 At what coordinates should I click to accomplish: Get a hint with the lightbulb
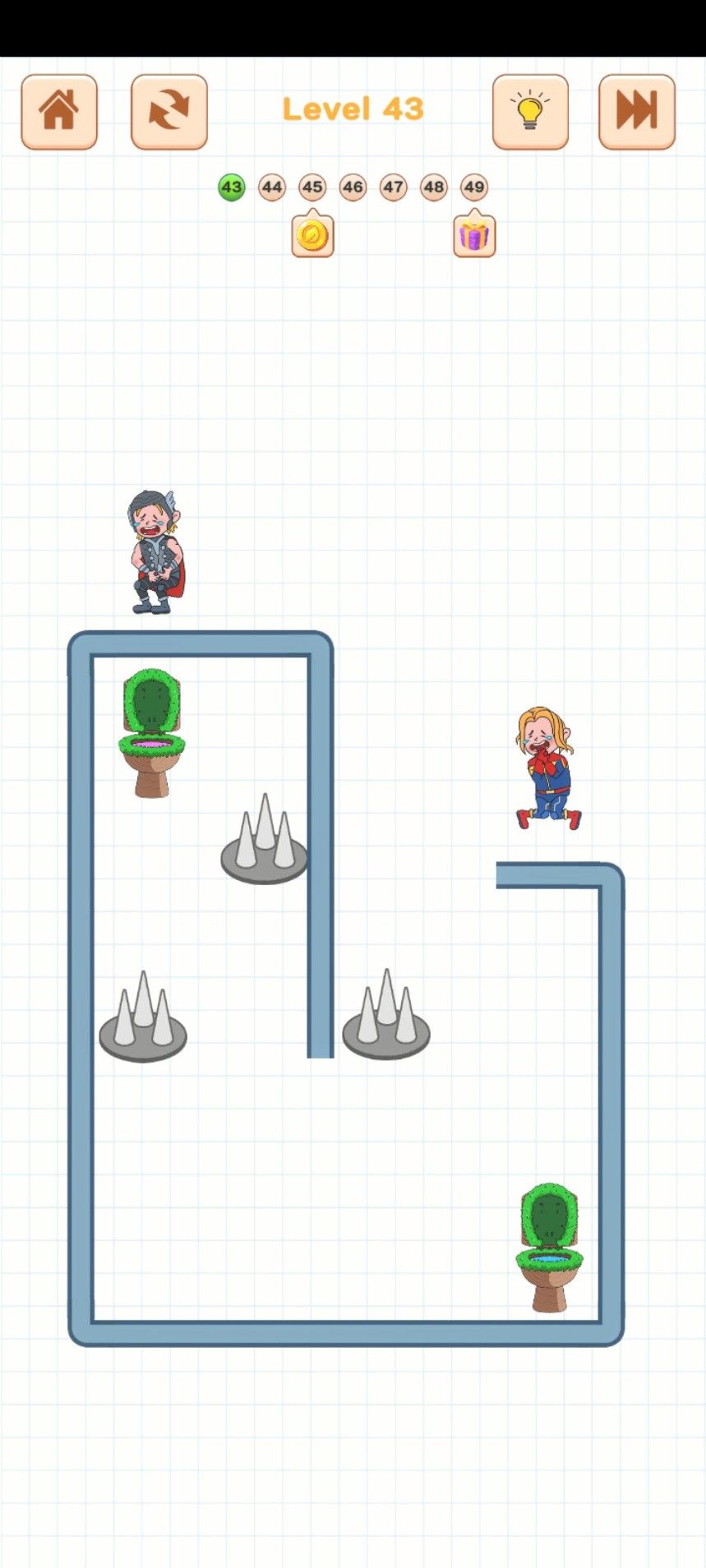530,112
